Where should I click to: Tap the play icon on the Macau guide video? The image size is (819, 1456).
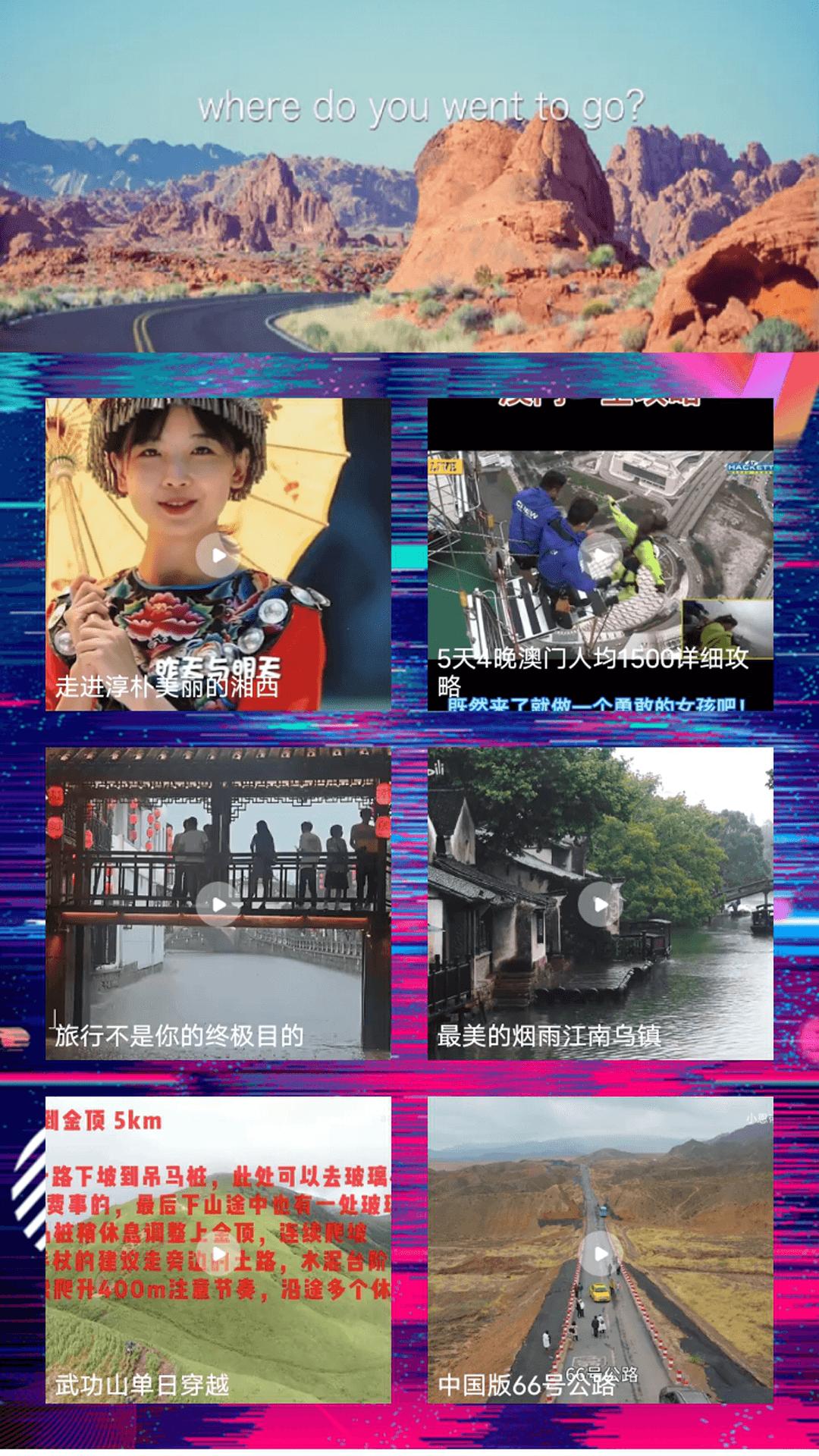point(603,555)
